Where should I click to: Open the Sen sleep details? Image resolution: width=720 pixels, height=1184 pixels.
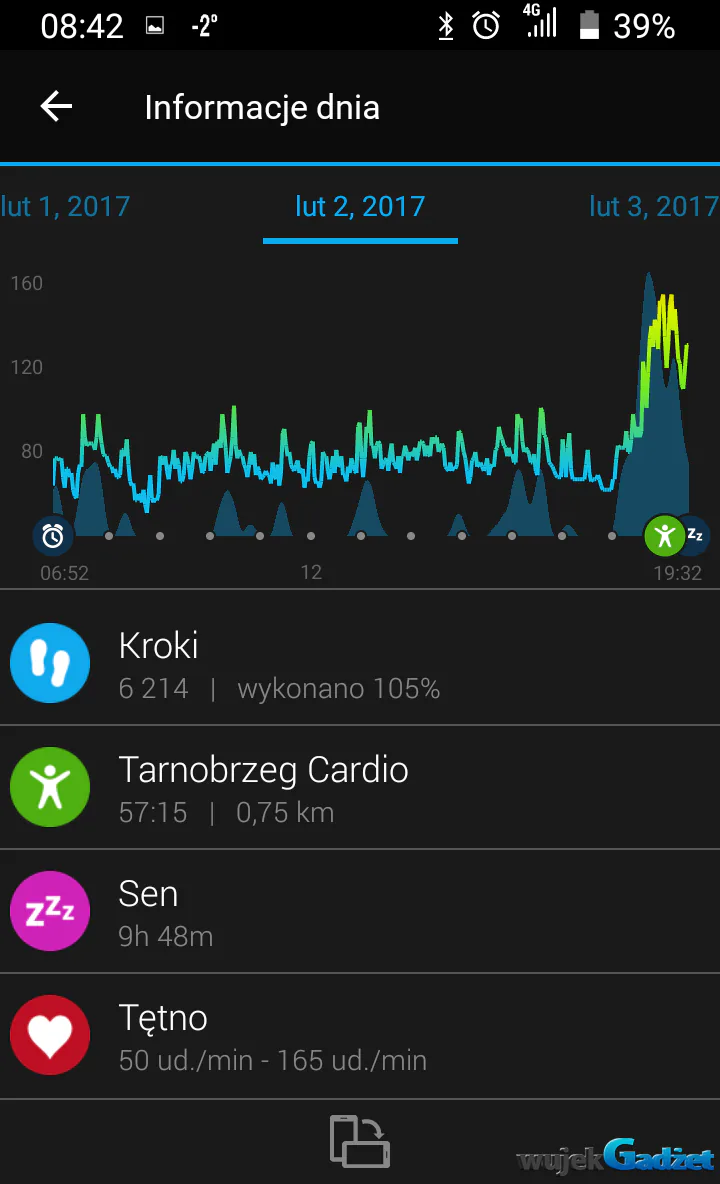pyautogui.click(x=360, y=911)
